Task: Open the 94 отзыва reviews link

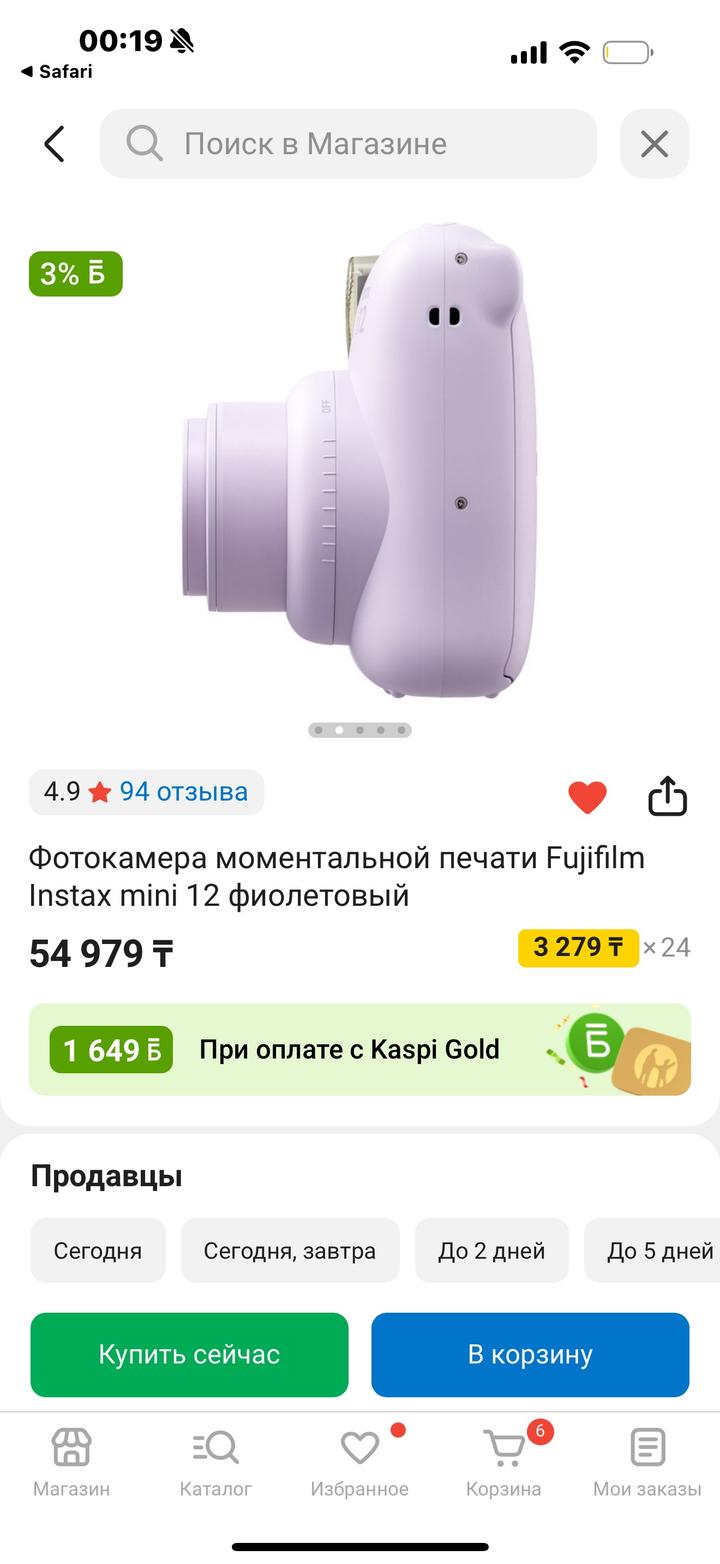Action: pyautogui.click(x=183, y=792)
